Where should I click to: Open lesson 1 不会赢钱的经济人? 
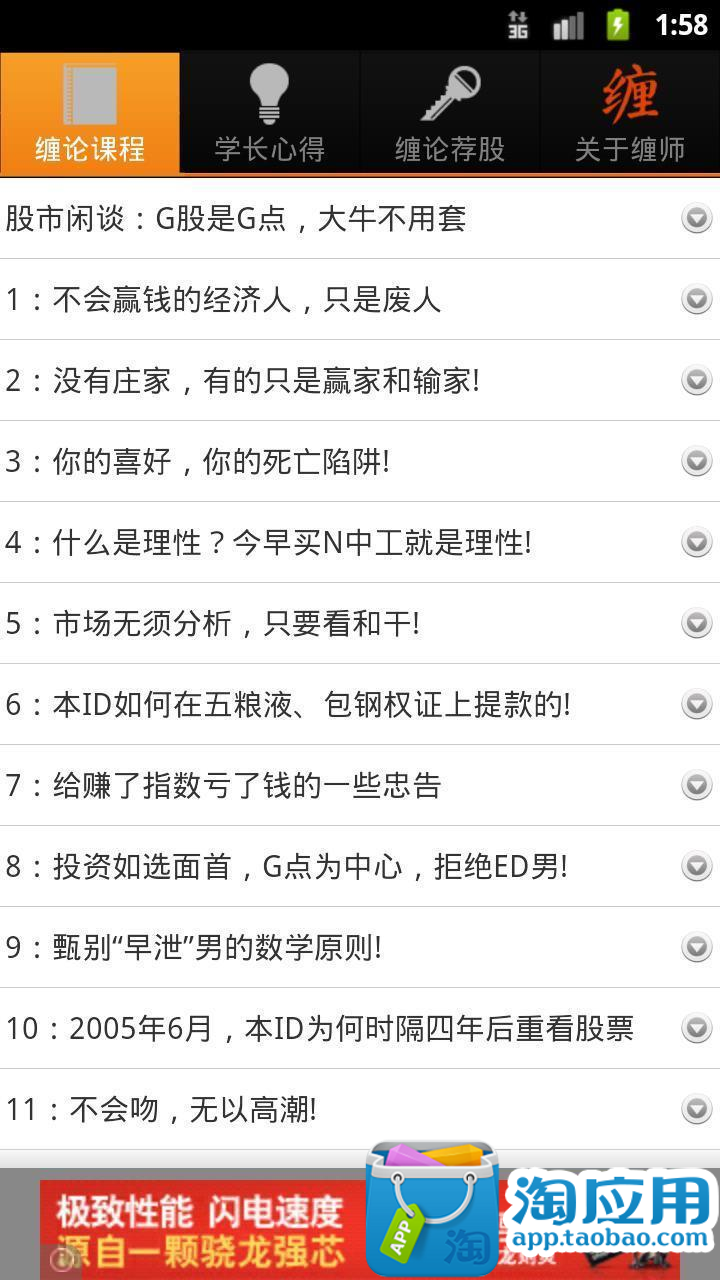[x=340, y=299]
